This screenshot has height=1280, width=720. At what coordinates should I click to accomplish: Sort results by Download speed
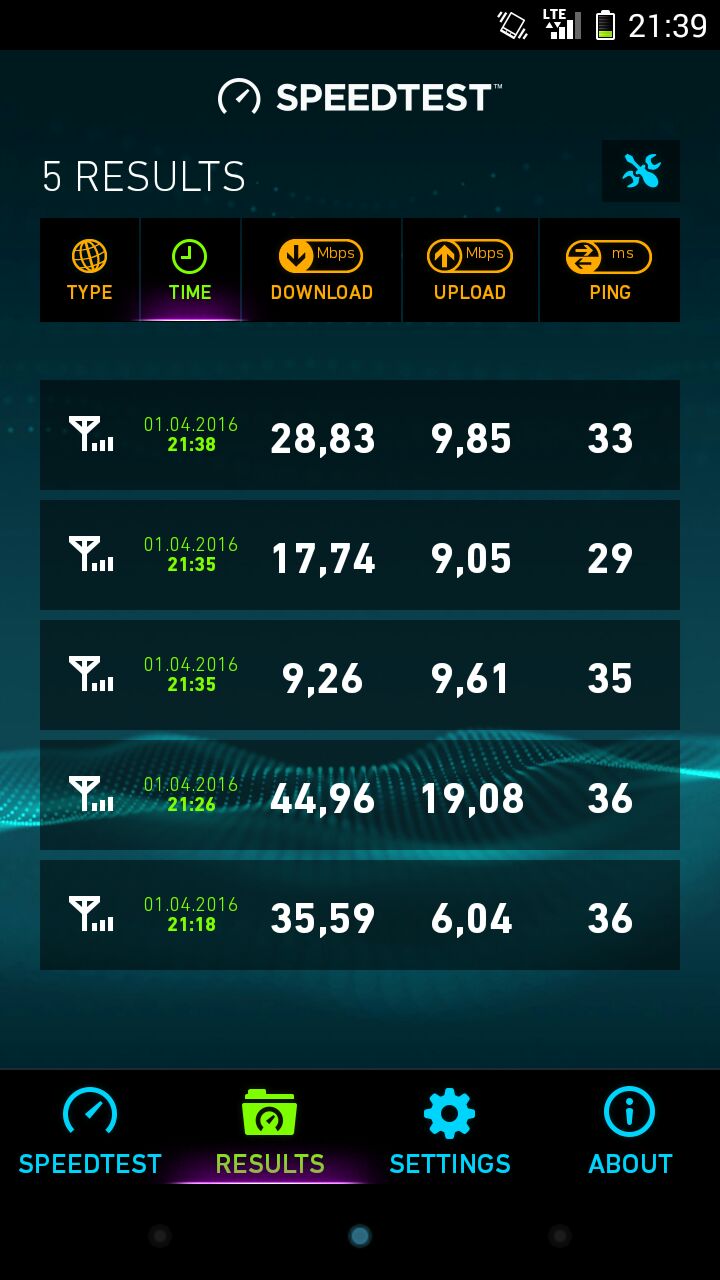[x=321, y=270]
